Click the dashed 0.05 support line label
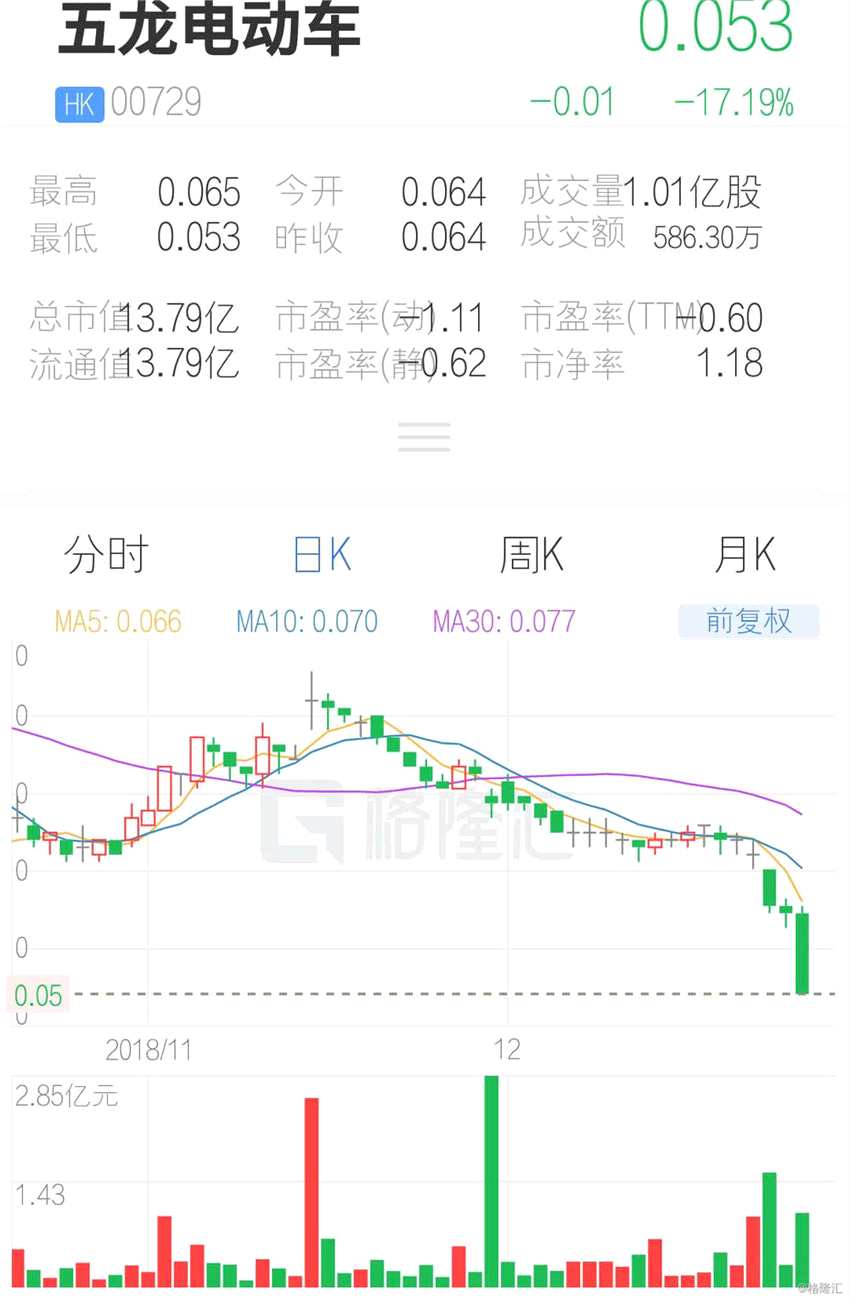 pyautogui.click(x=37, y=996)
